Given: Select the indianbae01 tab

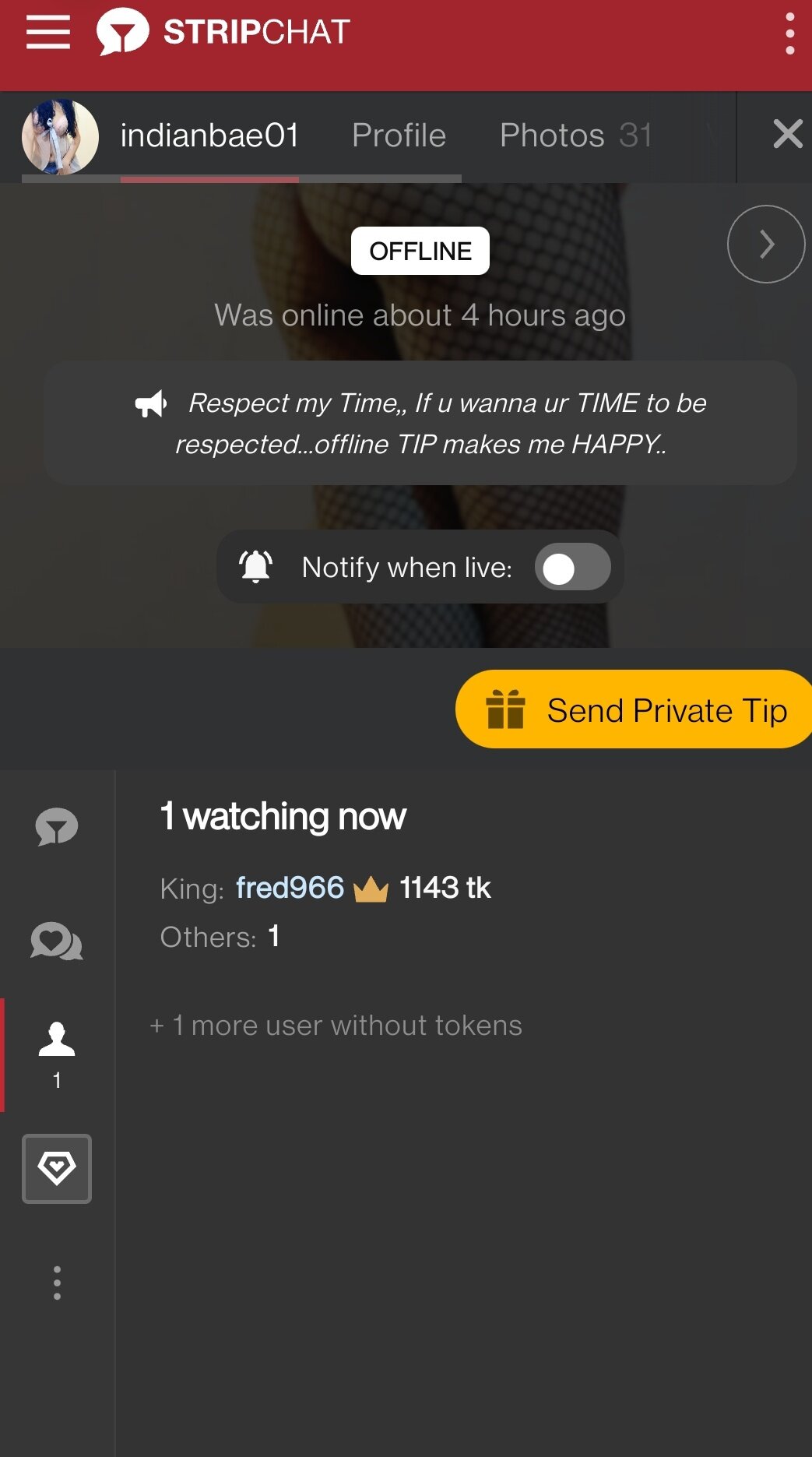Looking at the screenshot, I should tap(209, 135).
